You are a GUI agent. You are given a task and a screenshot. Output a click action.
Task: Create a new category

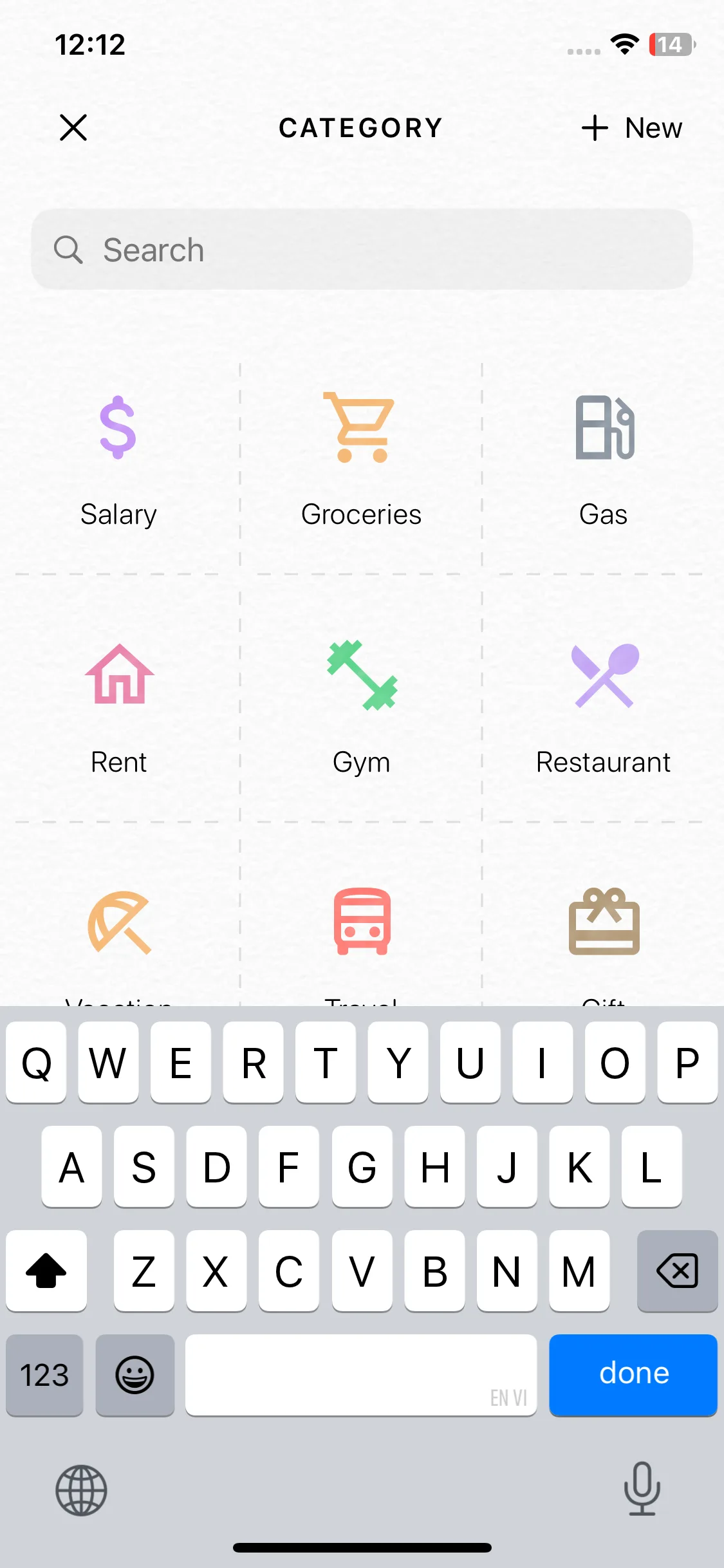point(631,127)
